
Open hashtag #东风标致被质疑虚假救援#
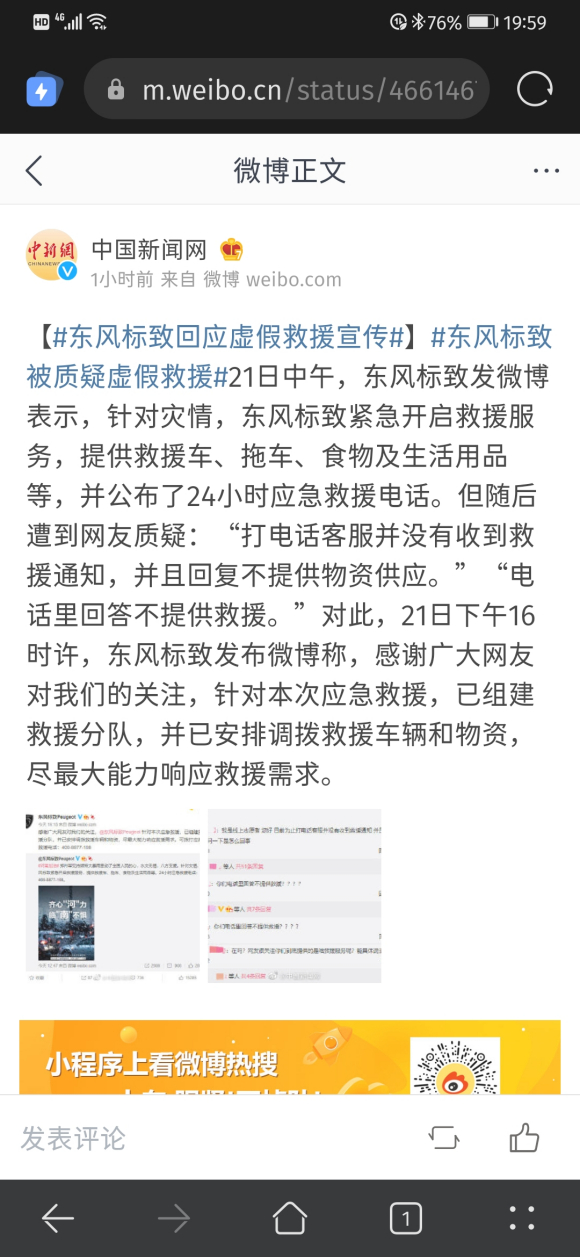click(x=289, y=356)
